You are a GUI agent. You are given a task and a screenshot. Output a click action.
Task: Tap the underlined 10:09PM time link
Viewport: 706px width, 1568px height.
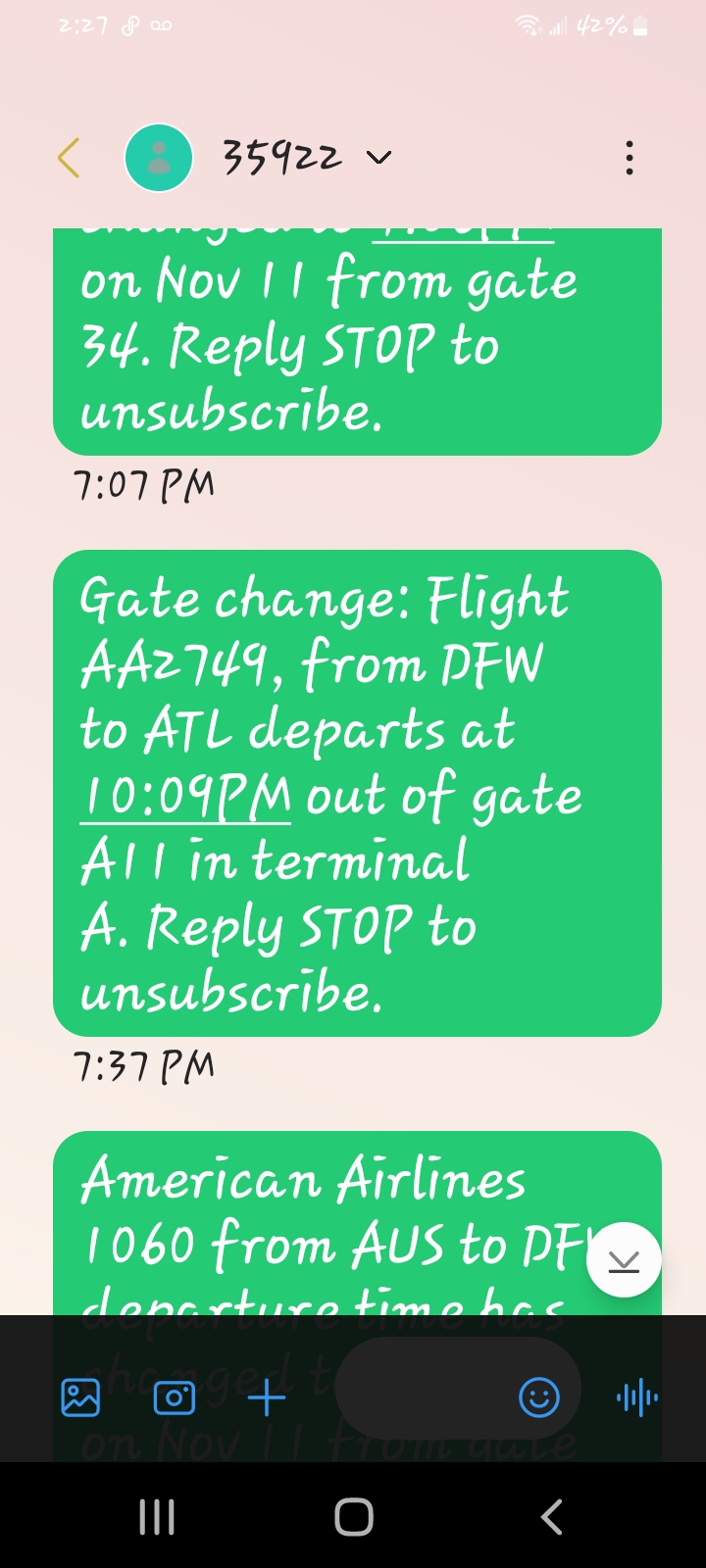click(x=186, y=797)
